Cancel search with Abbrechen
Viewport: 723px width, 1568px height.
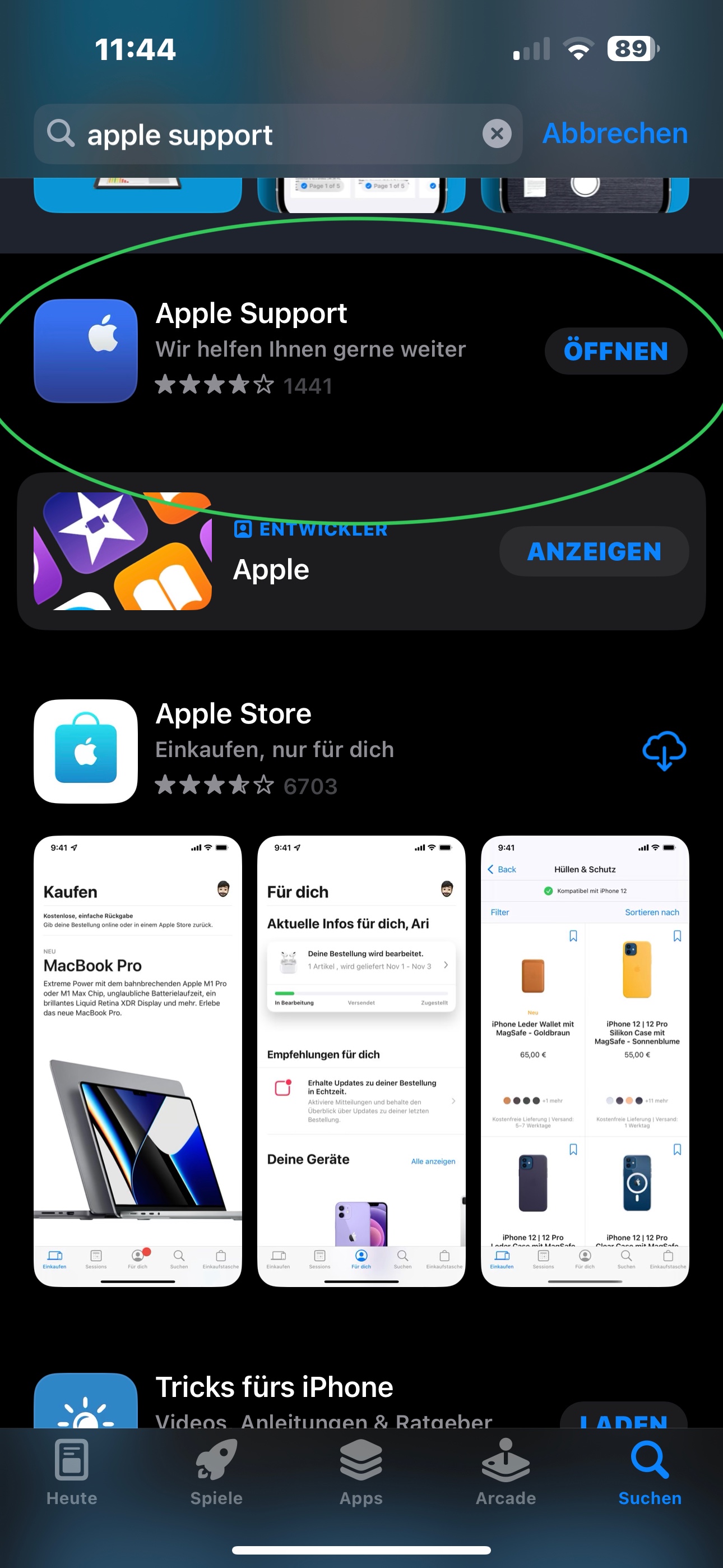615,134
